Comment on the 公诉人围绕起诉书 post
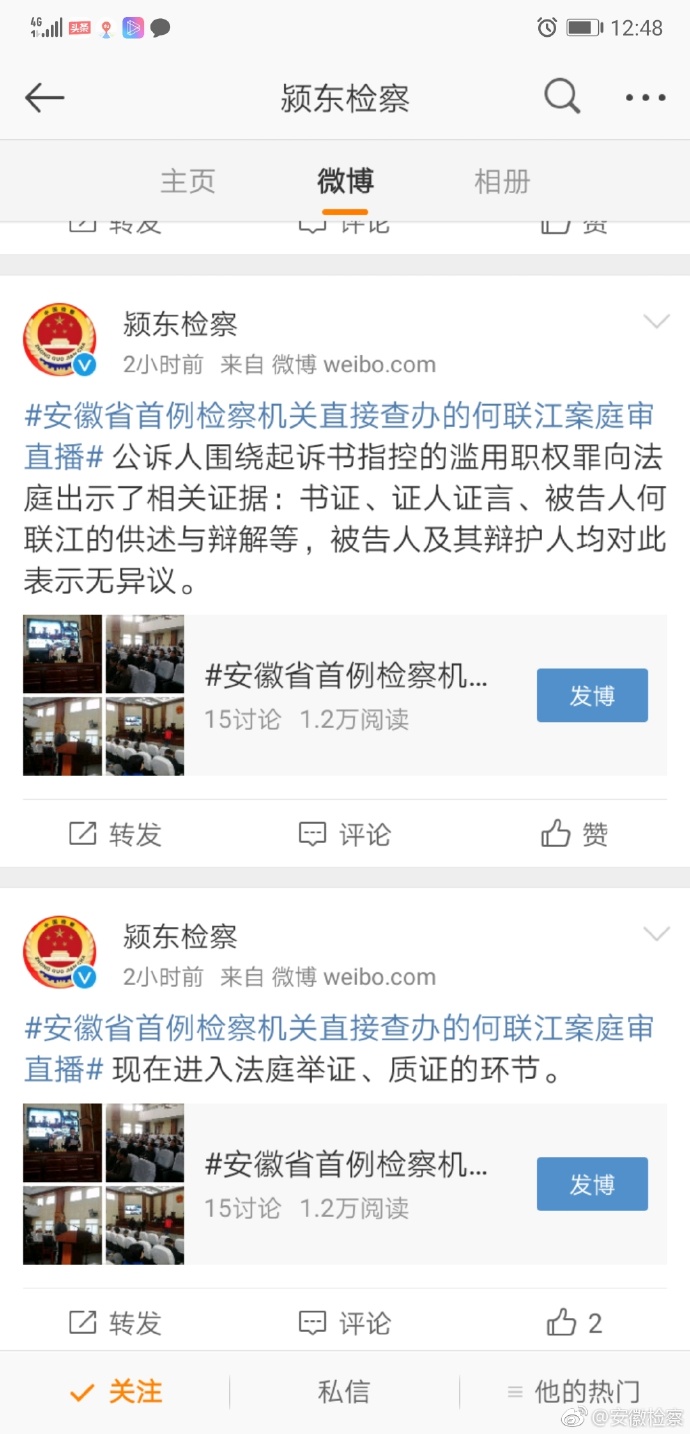690x1434 pixels. (x=345, y=834)
